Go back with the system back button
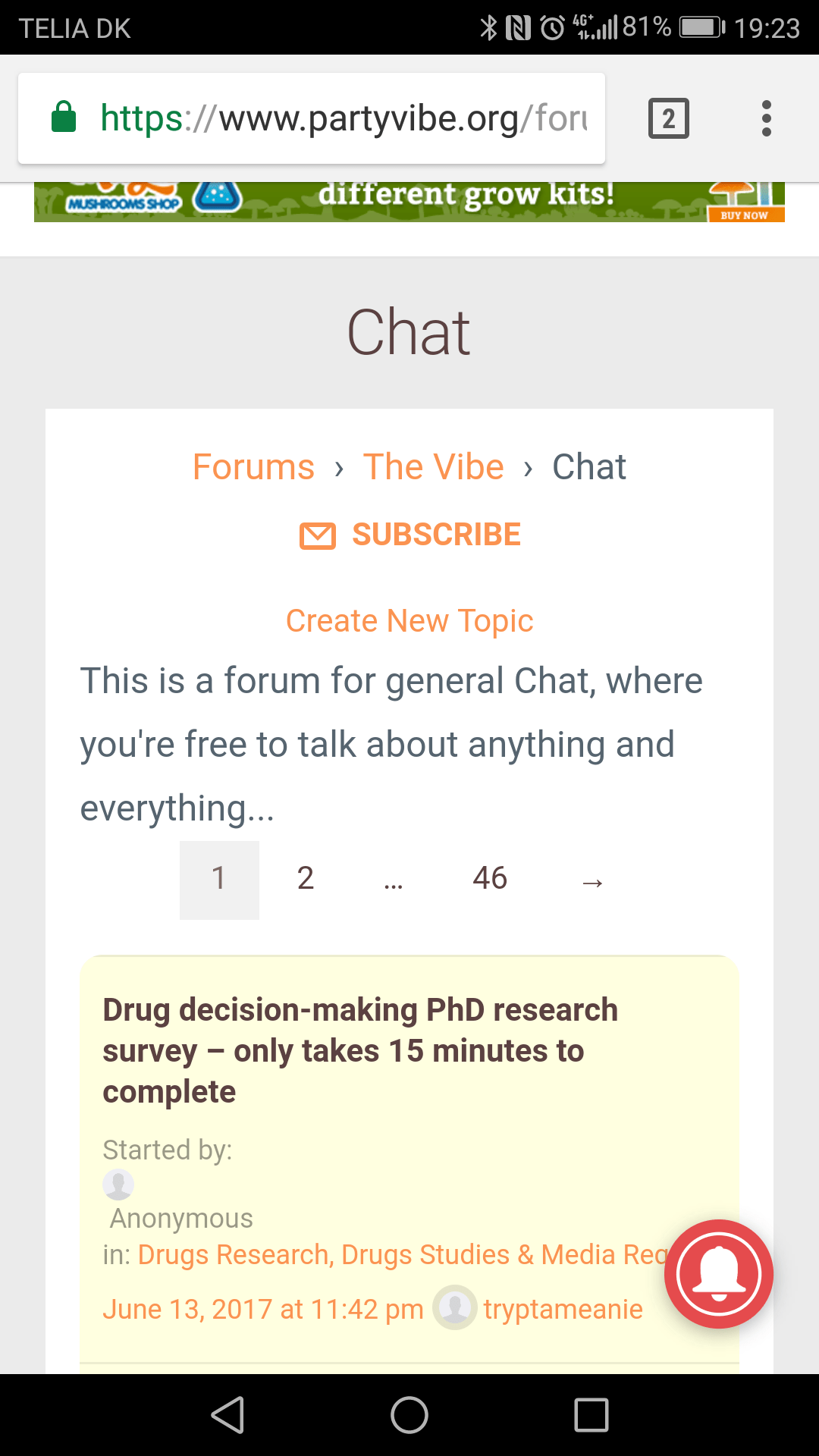819x1456 pixels. 227,1415
